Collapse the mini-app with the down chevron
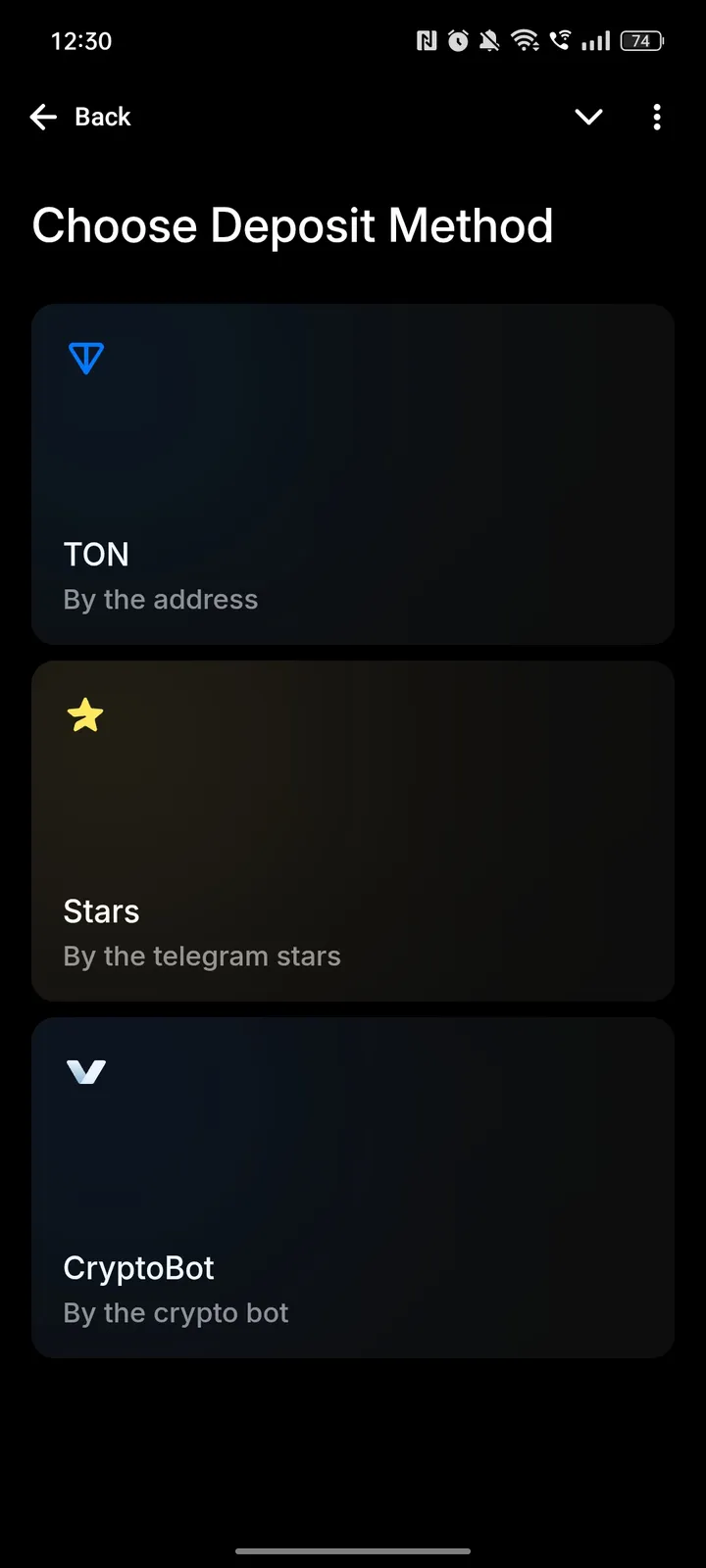This screenshot has height=1568, width=706. point(588,117)
